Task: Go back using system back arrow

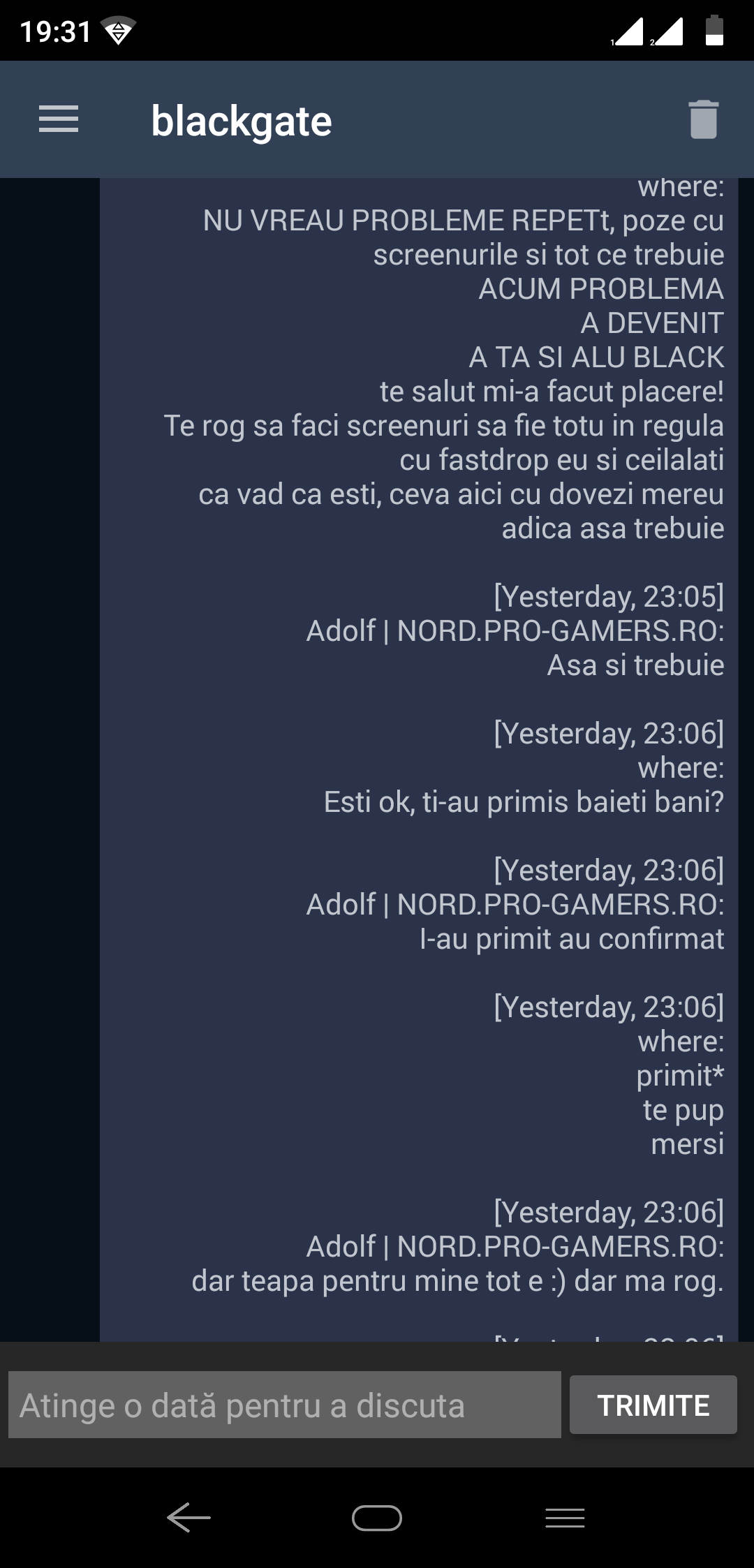Action: (x=188, y=1518)
